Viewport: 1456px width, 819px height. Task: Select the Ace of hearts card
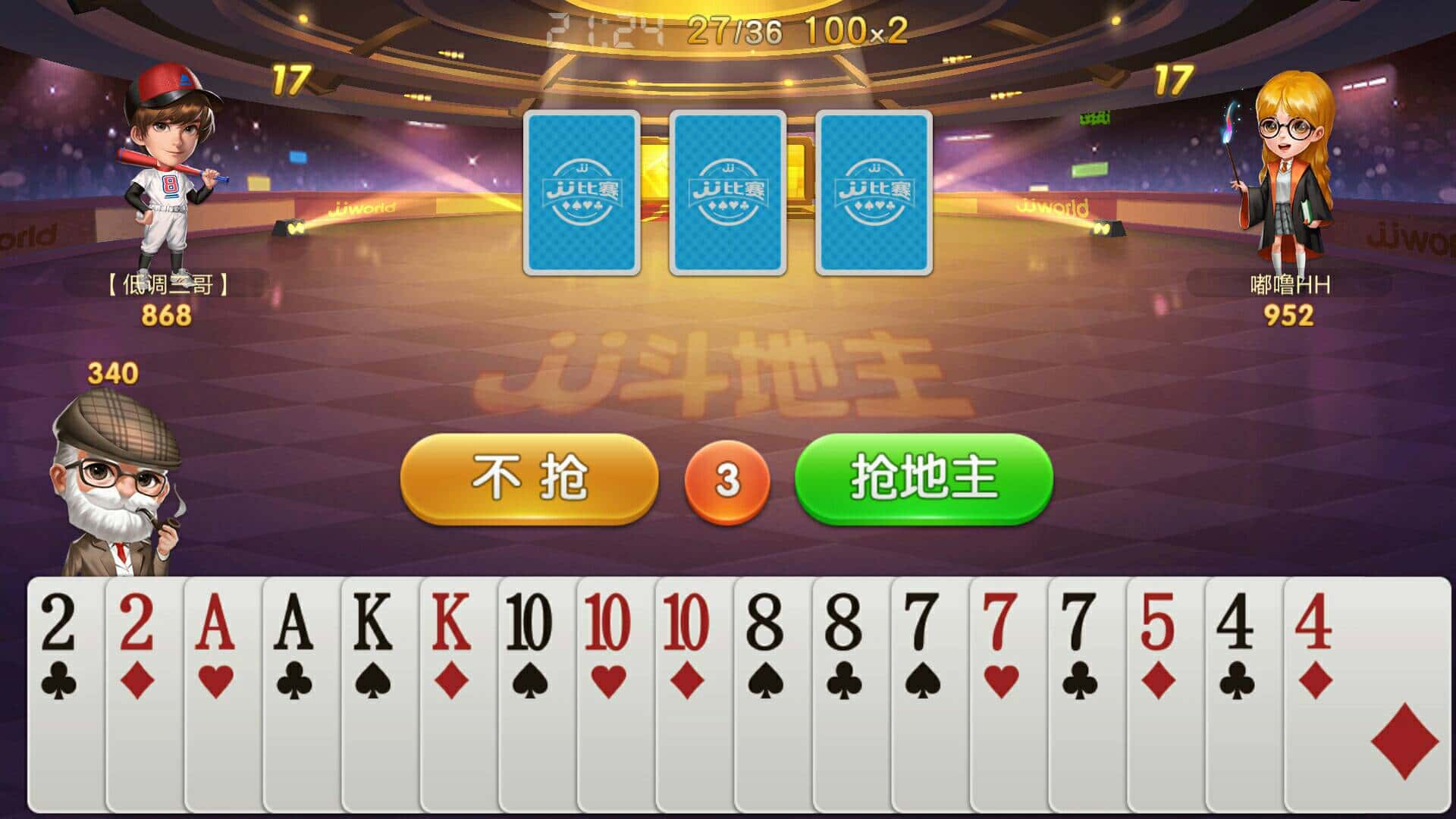click(223, 682)
